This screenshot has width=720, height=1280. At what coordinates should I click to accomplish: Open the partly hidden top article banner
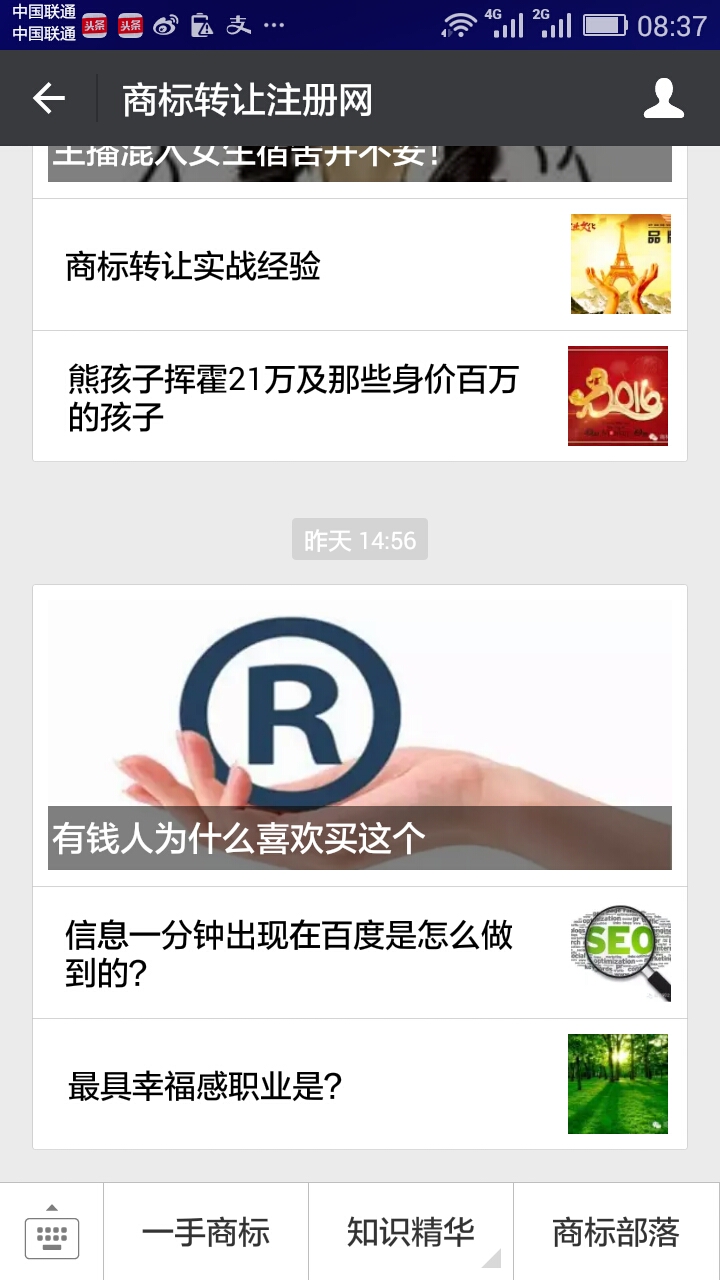click(360, 164)
